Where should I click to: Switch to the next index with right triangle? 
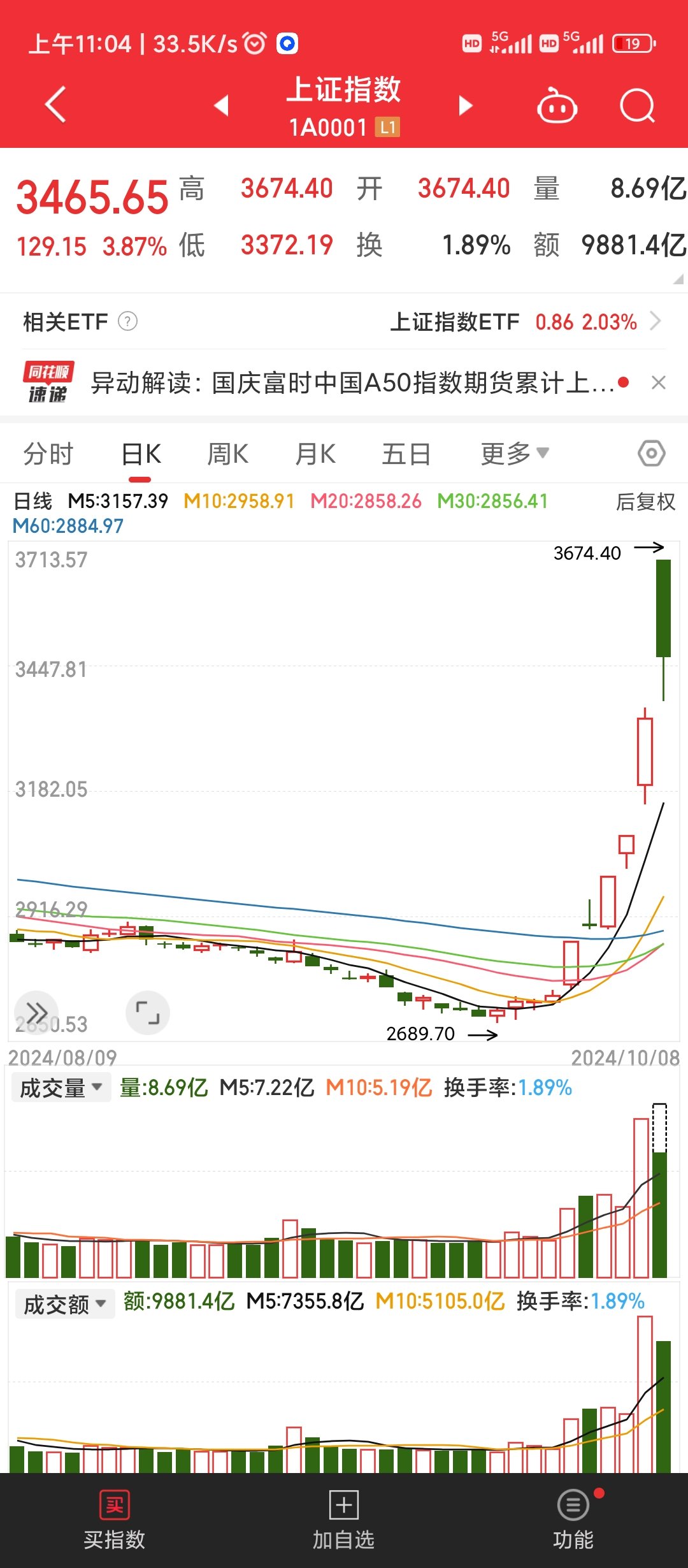point(466,105)
